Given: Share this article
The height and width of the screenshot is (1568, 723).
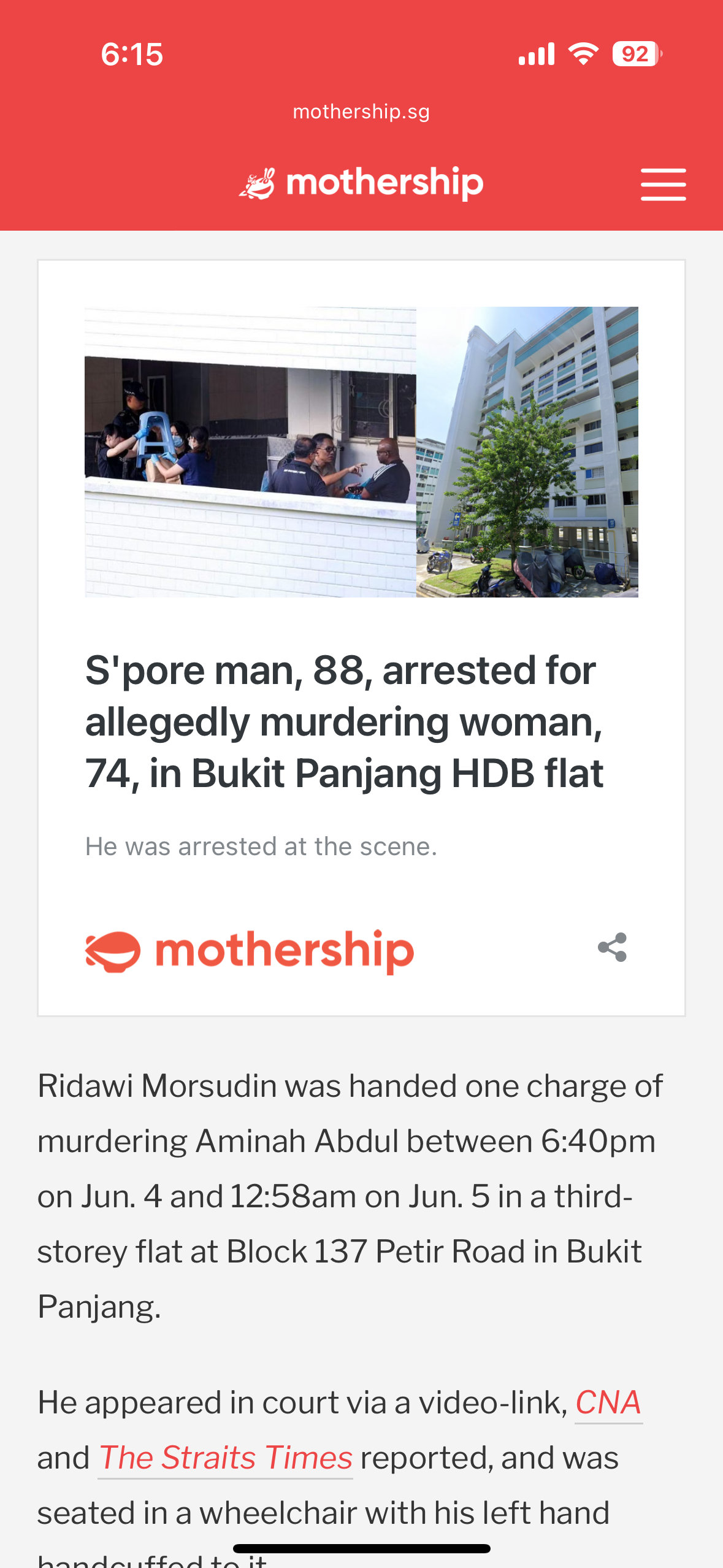Looking at the screenshot, I should click(x=612, y=947).
